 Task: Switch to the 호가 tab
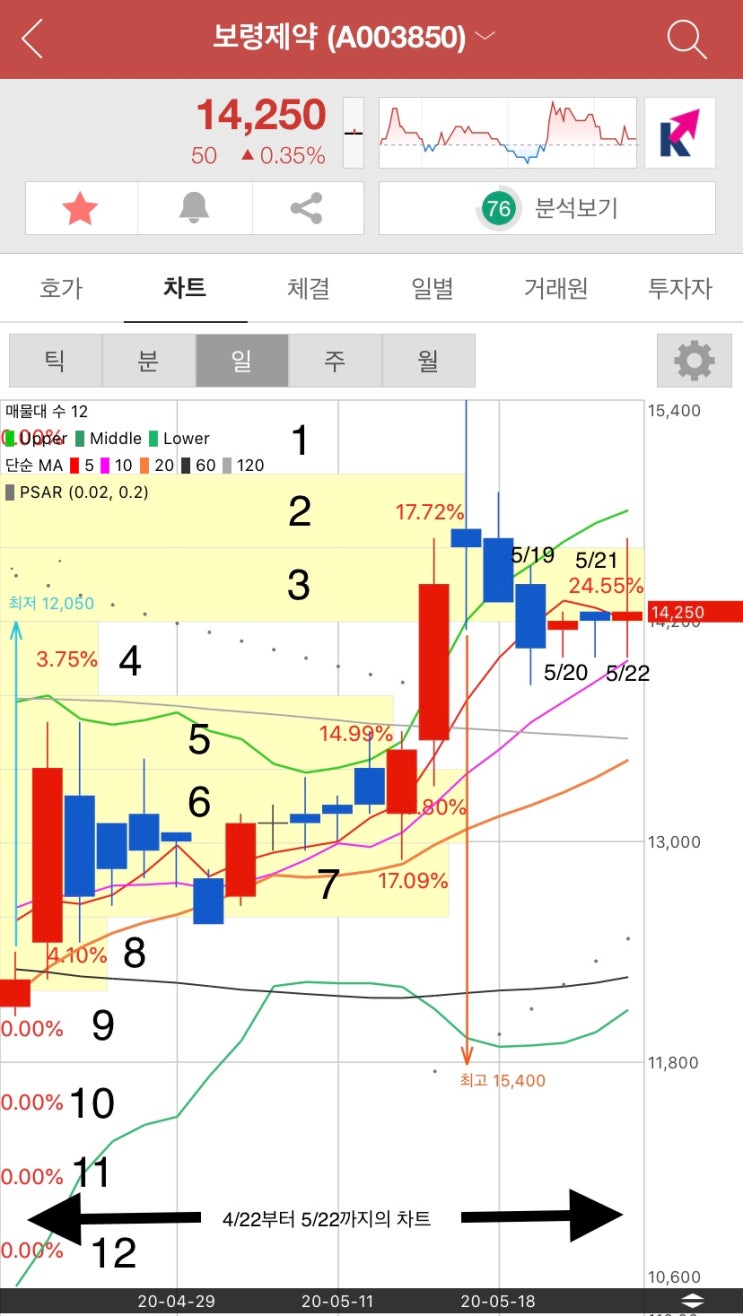tap(61, 289)
